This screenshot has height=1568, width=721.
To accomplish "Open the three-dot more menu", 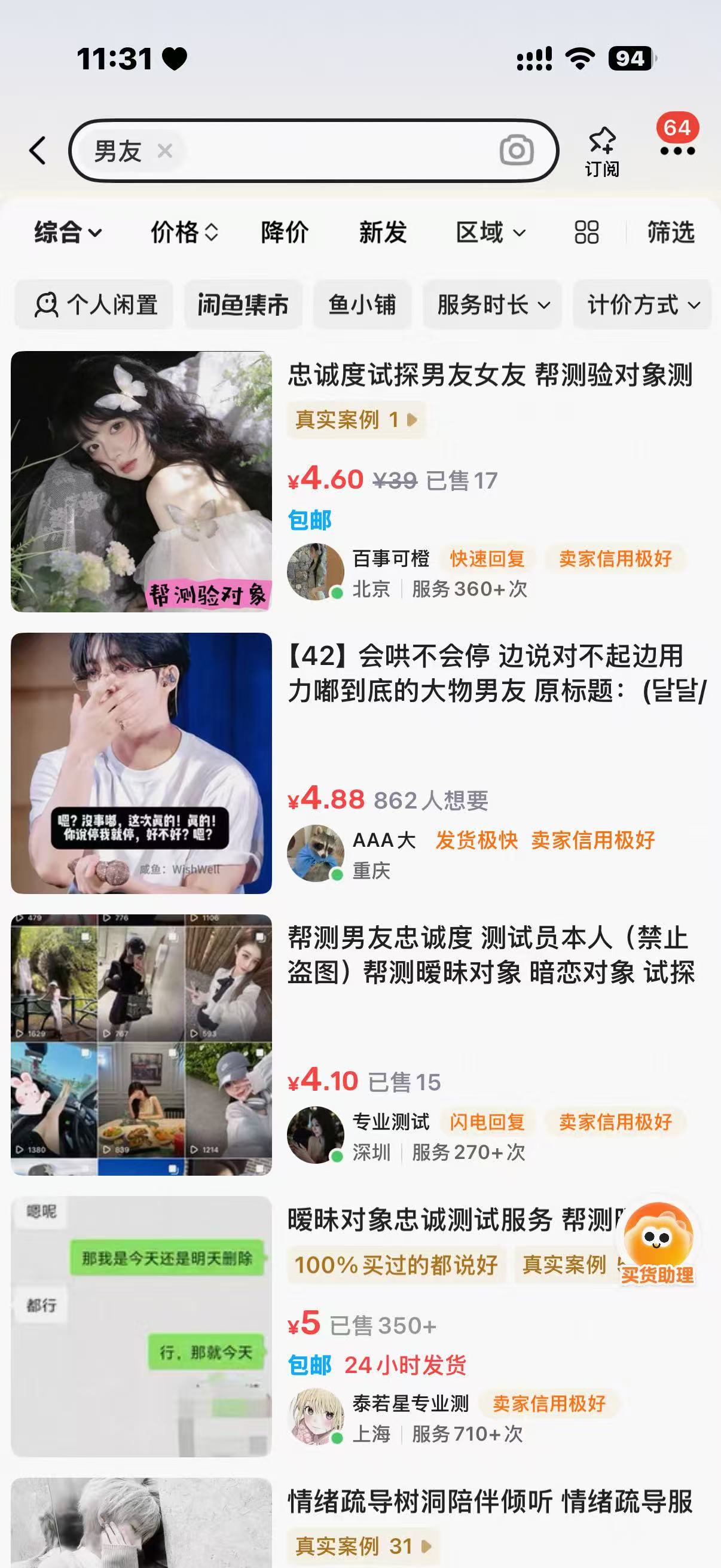I will pos(677,150).
